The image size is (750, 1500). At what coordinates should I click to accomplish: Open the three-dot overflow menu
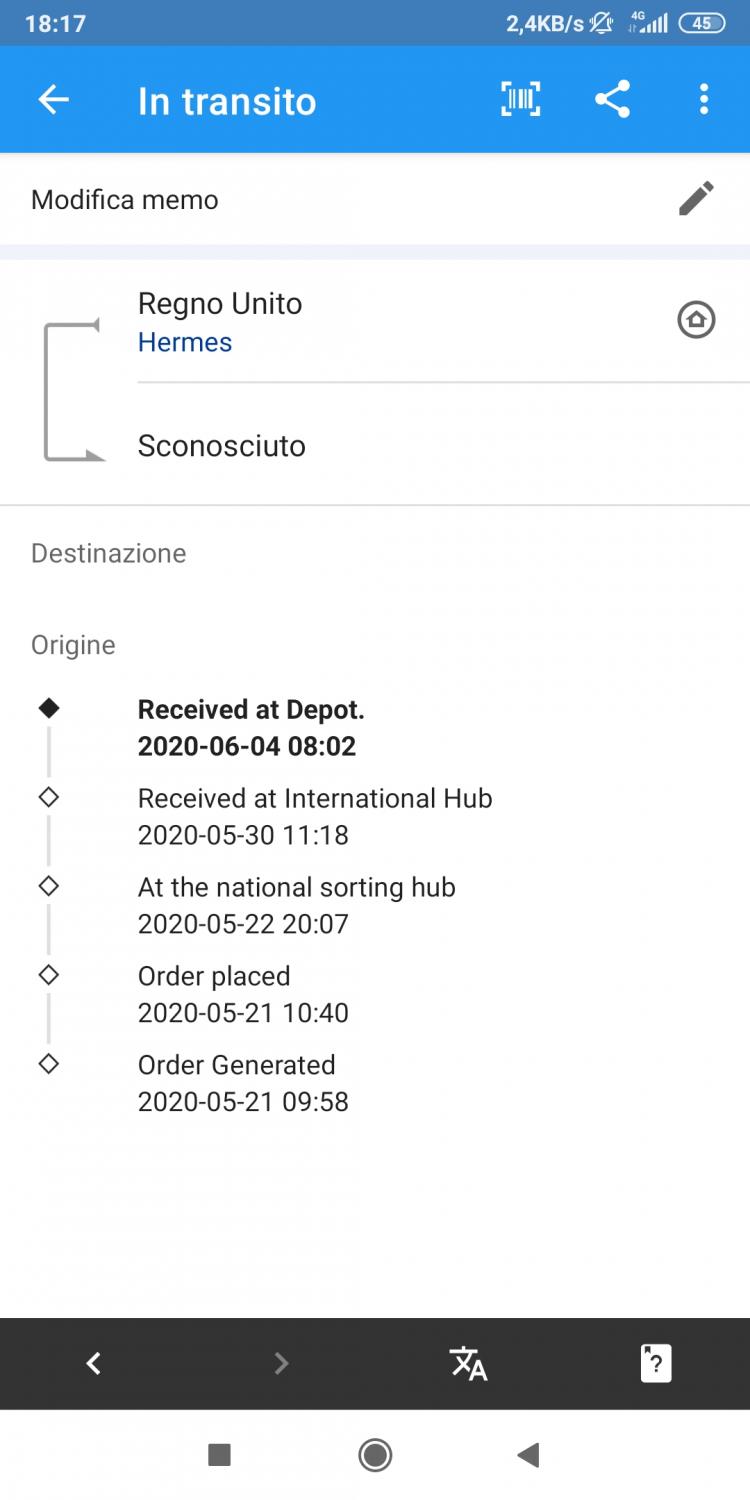[x=704, y=99]
